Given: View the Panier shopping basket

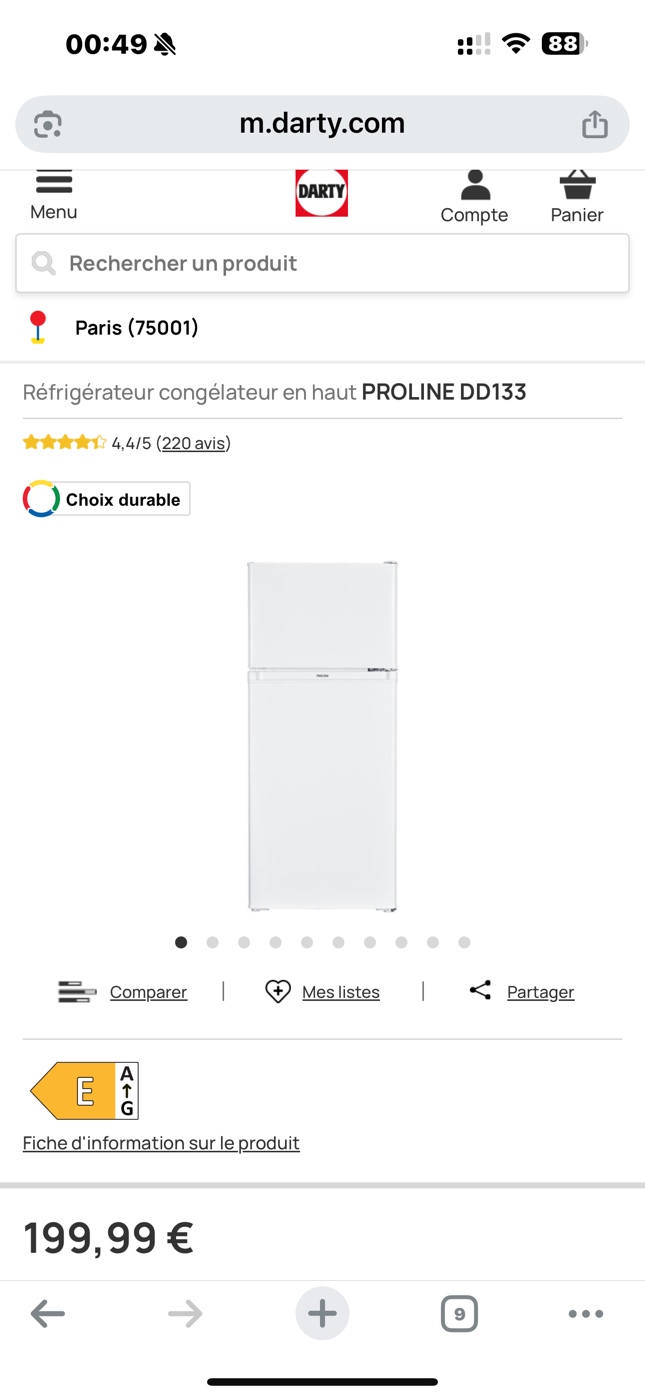Looking at the screenshot, I should tap(577, 196).
